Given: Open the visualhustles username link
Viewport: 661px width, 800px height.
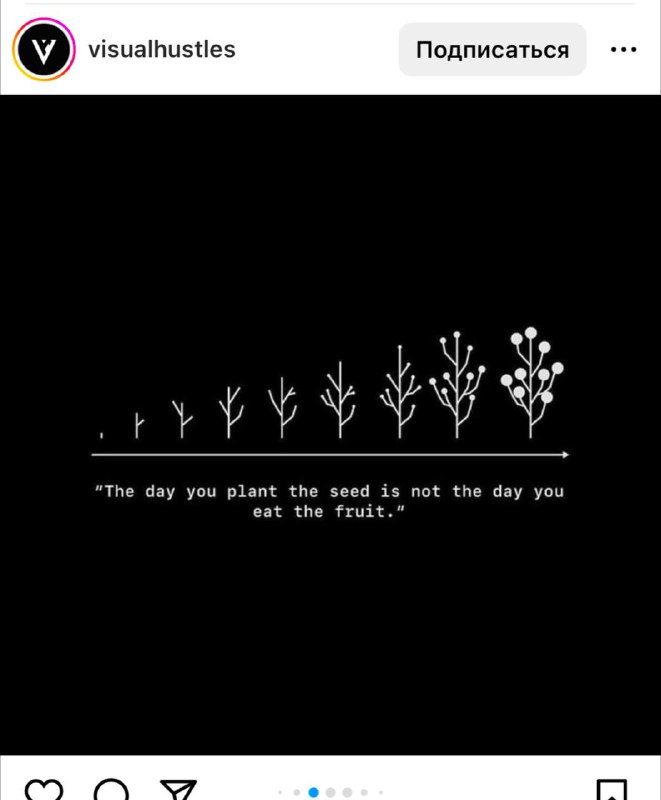Looking at the screenshot, I should [x=162, y=49].
